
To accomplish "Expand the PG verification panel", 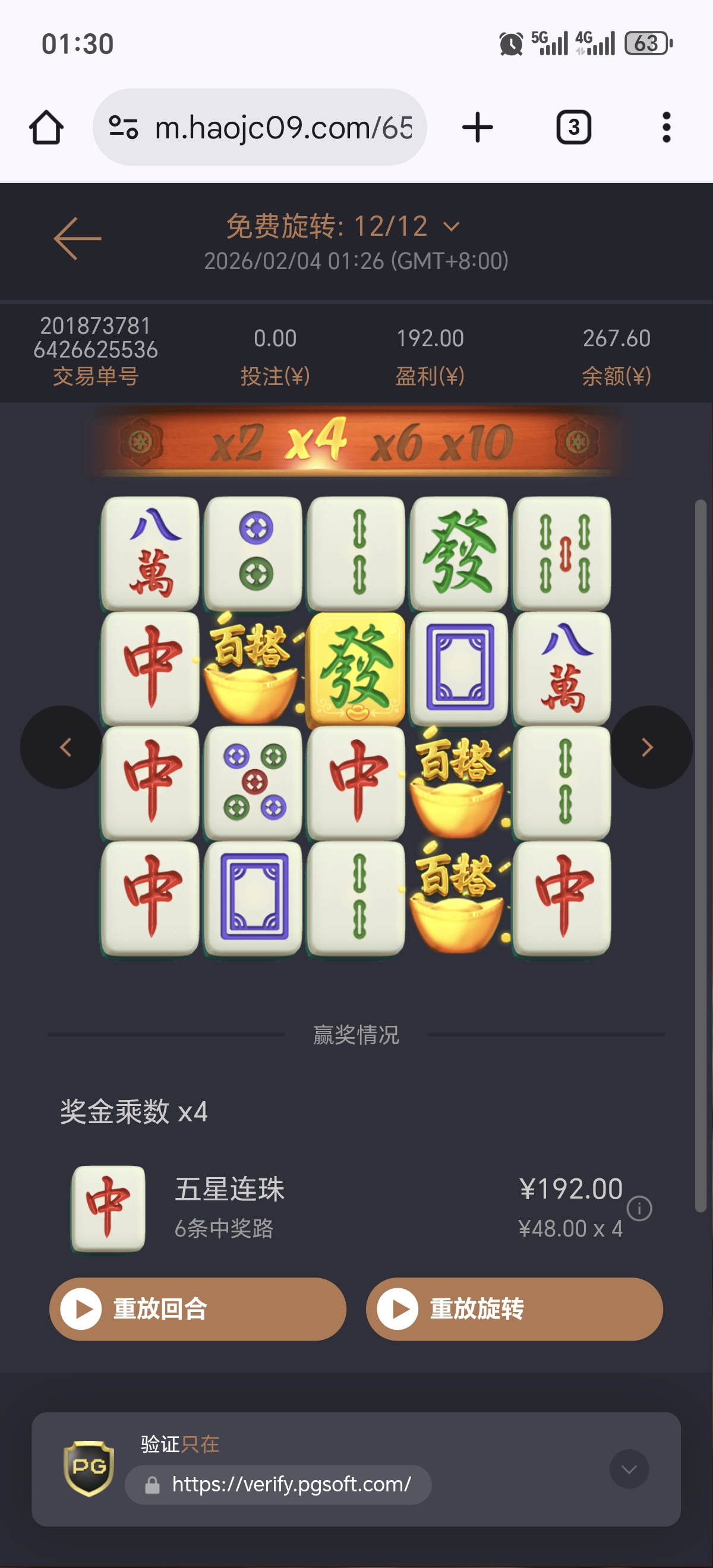I will click(629, 1469).
